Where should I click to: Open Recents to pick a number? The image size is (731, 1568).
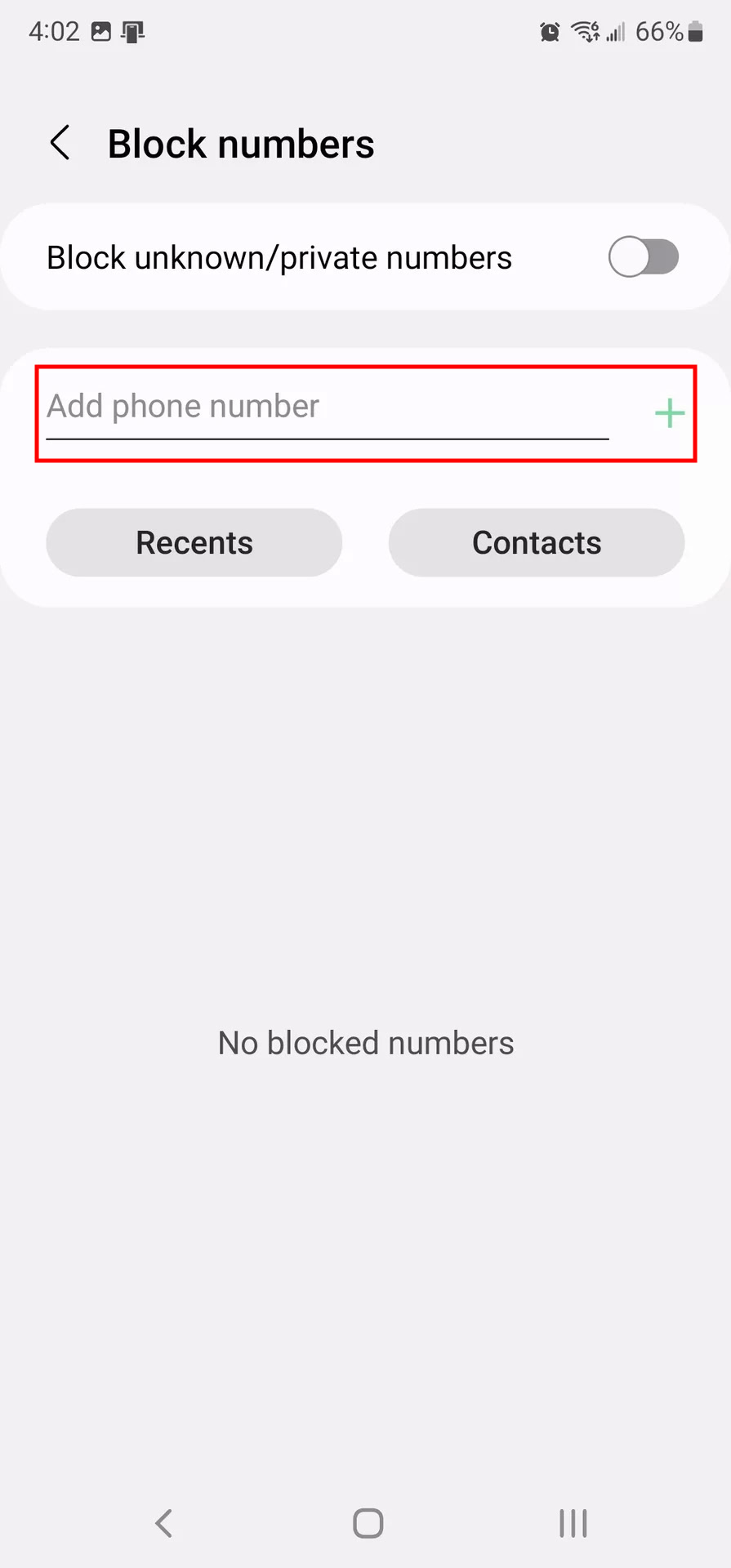pos(194,542)
